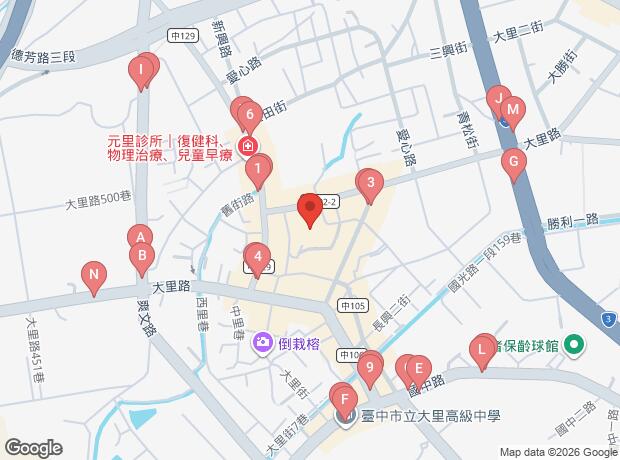Select the marker numbered 3
620x460 pixels.
pos(370,183)
